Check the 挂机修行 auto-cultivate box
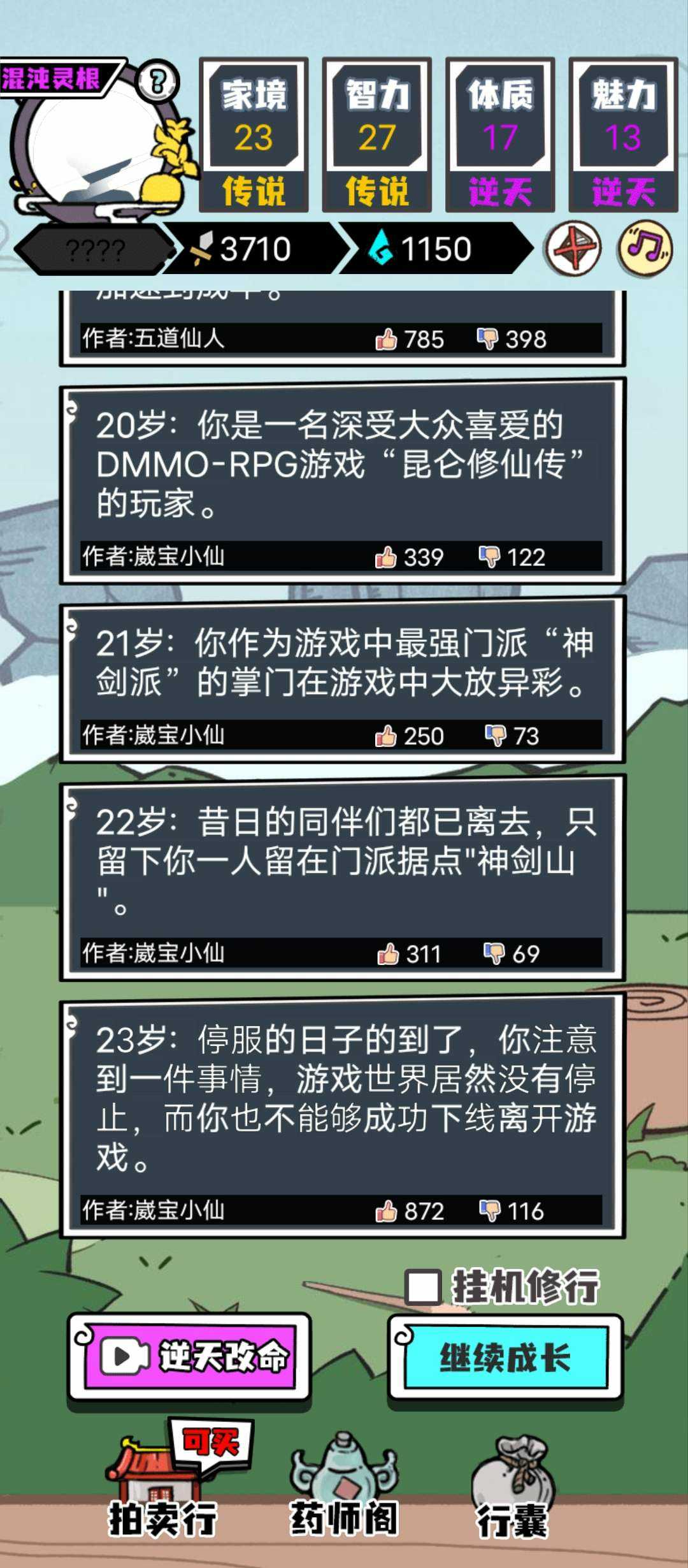 pyautogui.click(x=423, y=1286)
